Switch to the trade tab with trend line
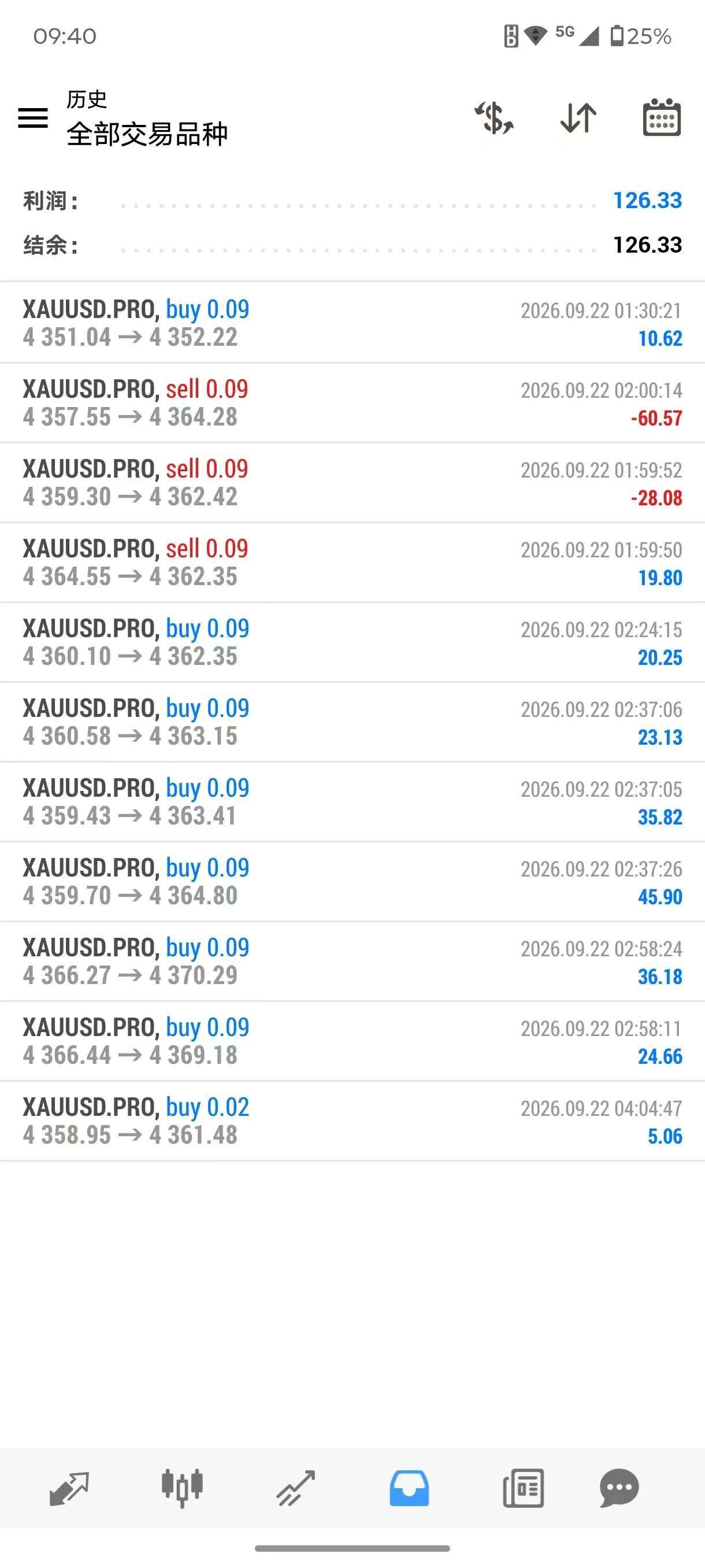This screenshot has height=1568, width=705. 296,1488
